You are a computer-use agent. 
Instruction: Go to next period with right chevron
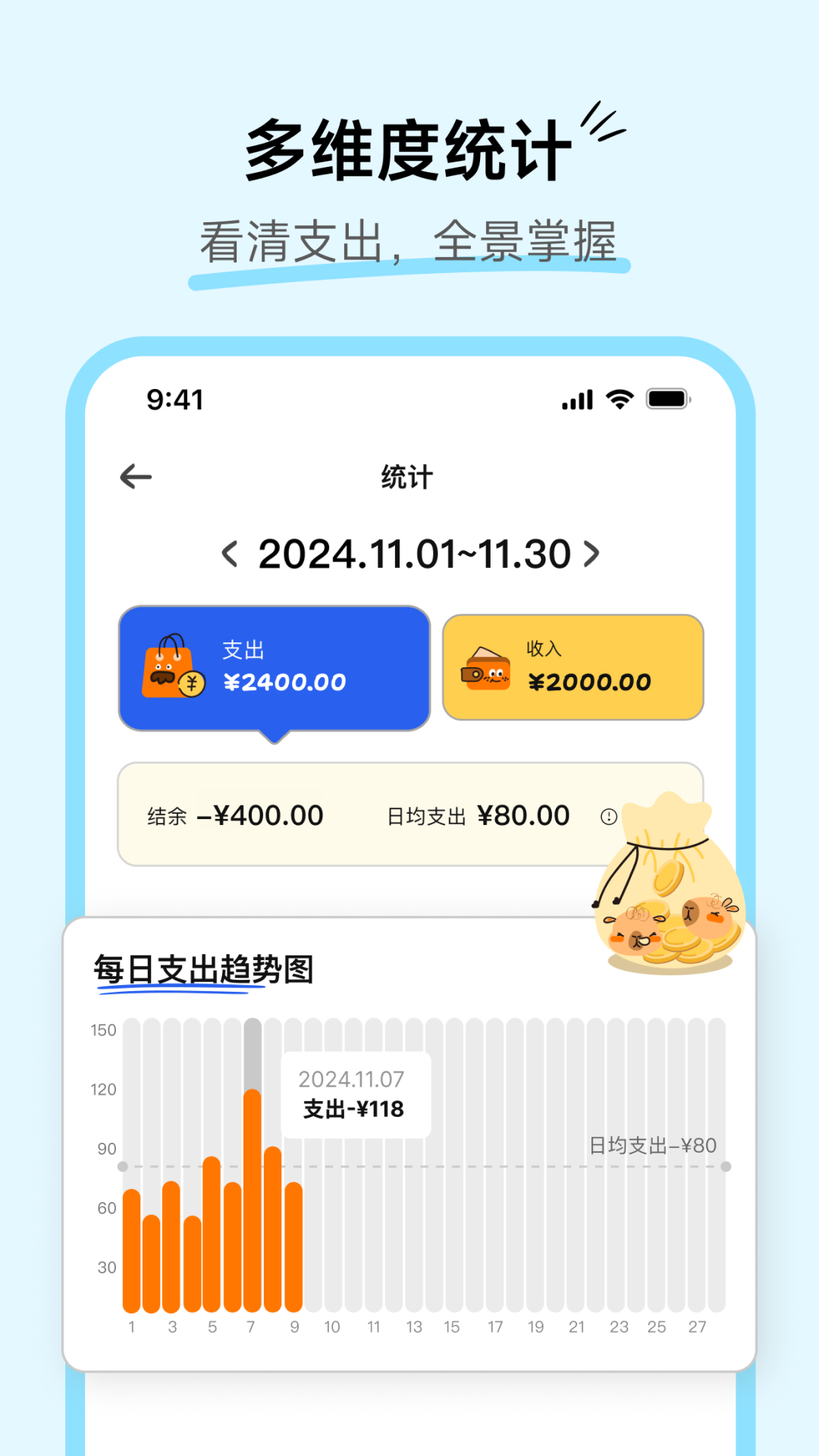pyautogui.click(x=590, y=554)
